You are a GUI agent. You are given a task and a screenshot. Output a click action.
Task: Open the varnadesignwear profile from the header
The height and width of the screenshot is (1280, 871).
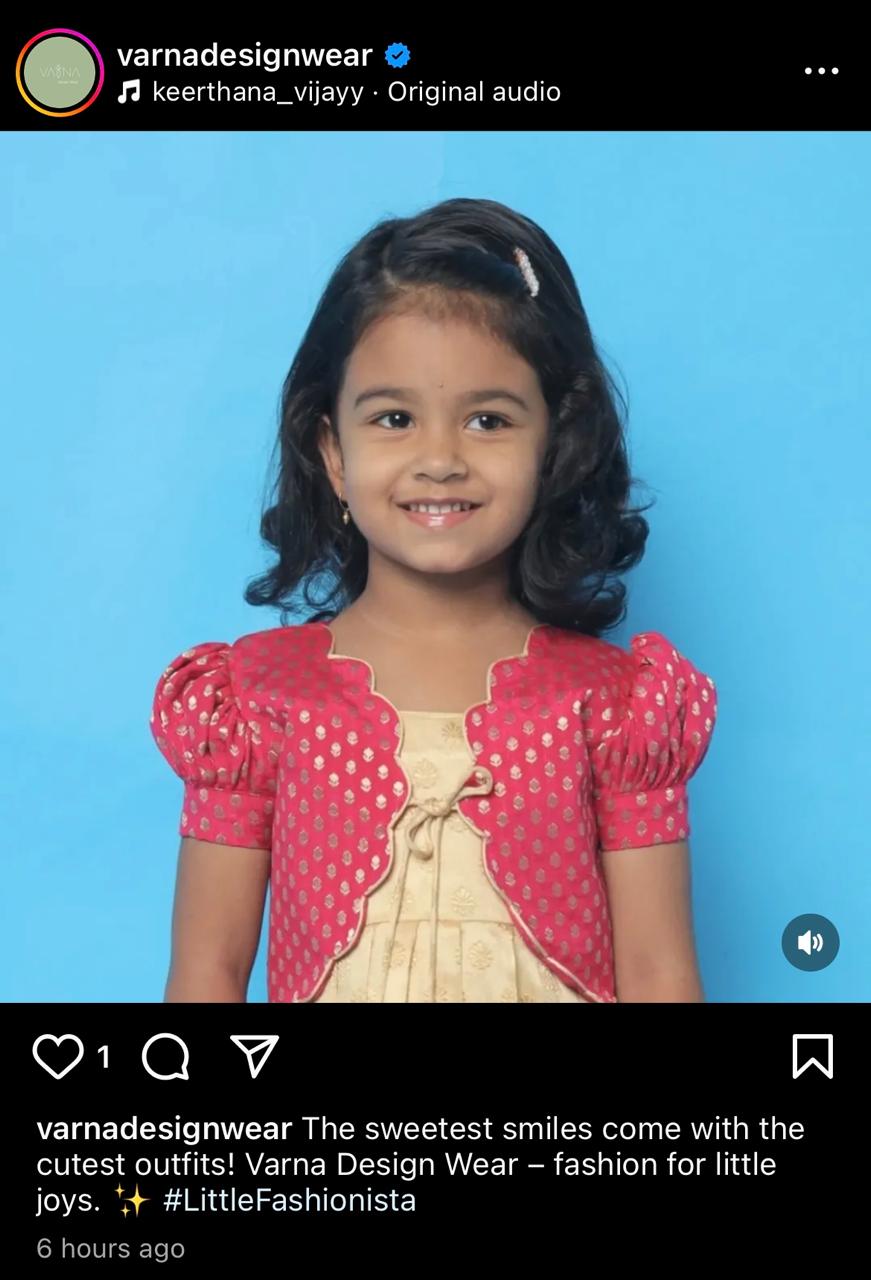click(244, 55)
